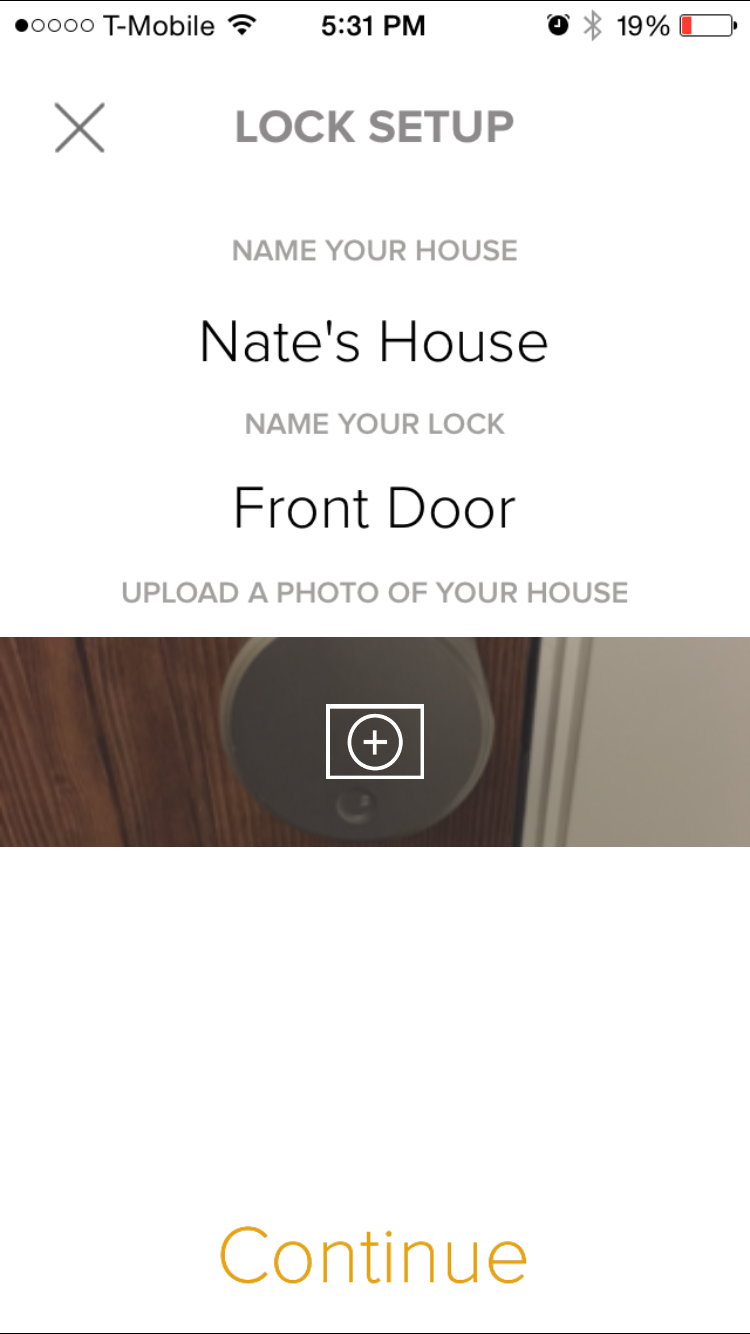Close the Lock Setup screen
This screenshot has height=1334, width=750.
80,128
